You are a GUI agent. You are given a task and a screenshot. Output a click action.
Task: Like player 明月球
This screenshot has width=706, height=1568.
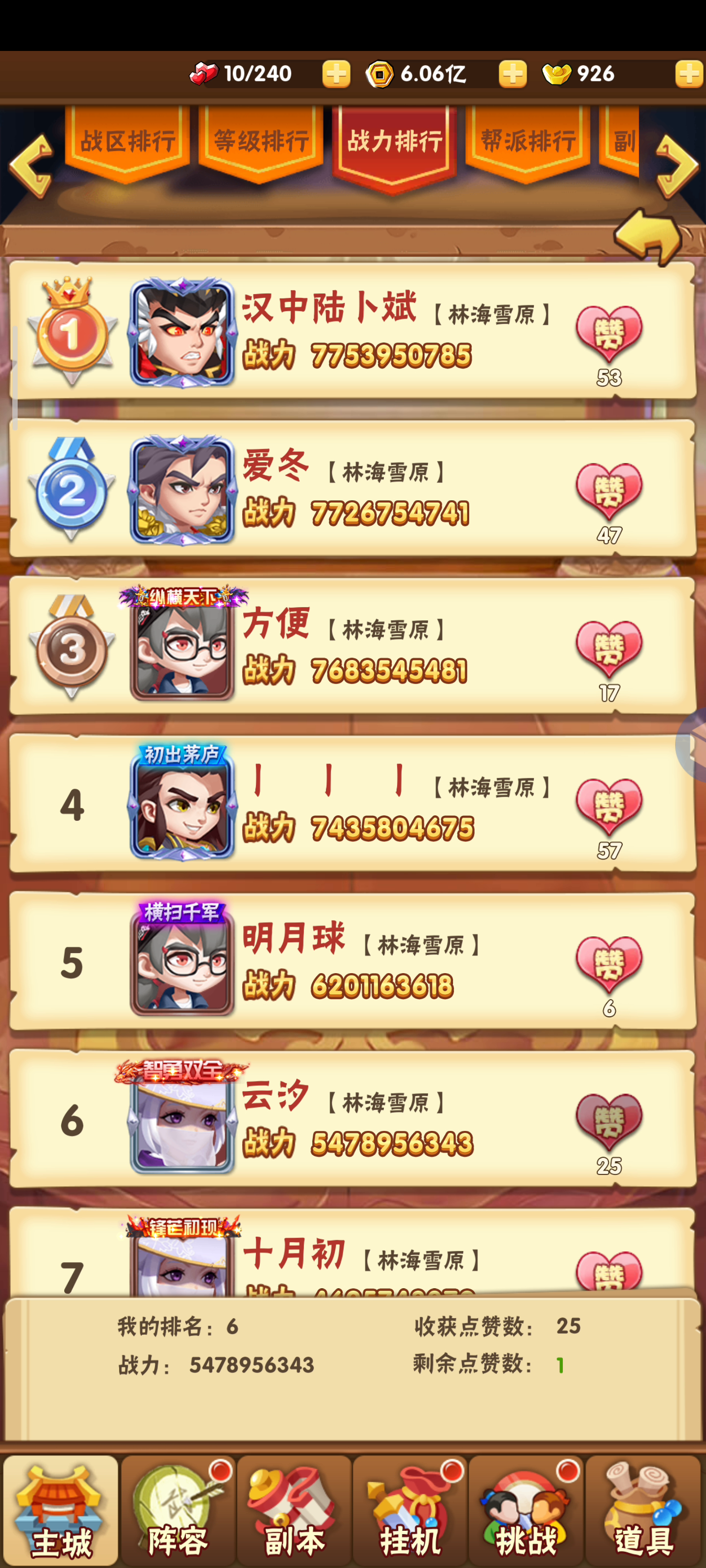point(608,964)
